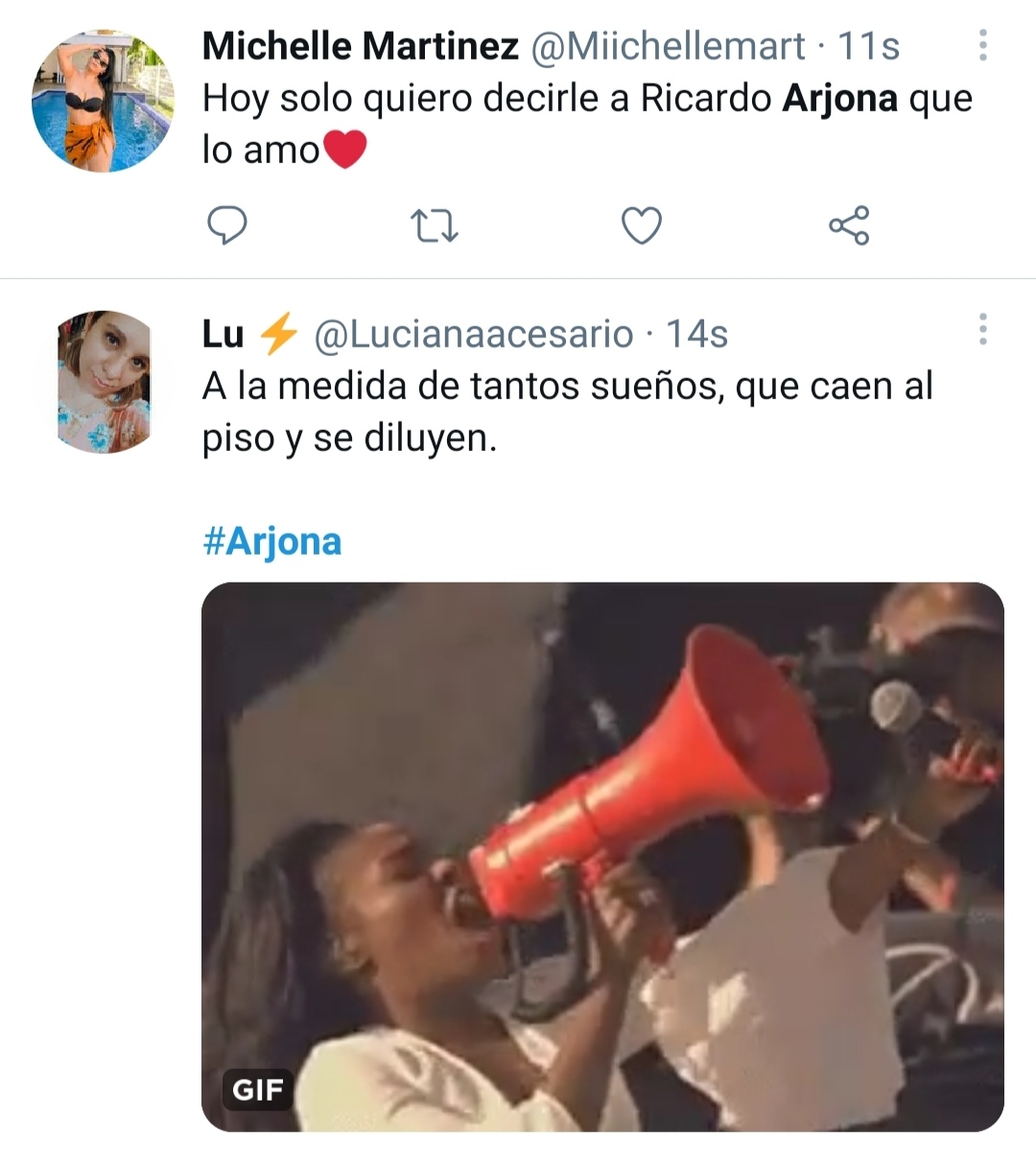The image size is (1036, 1162).
Task: Open the more options menu on Lu's tweet
Action: (982, 329)
